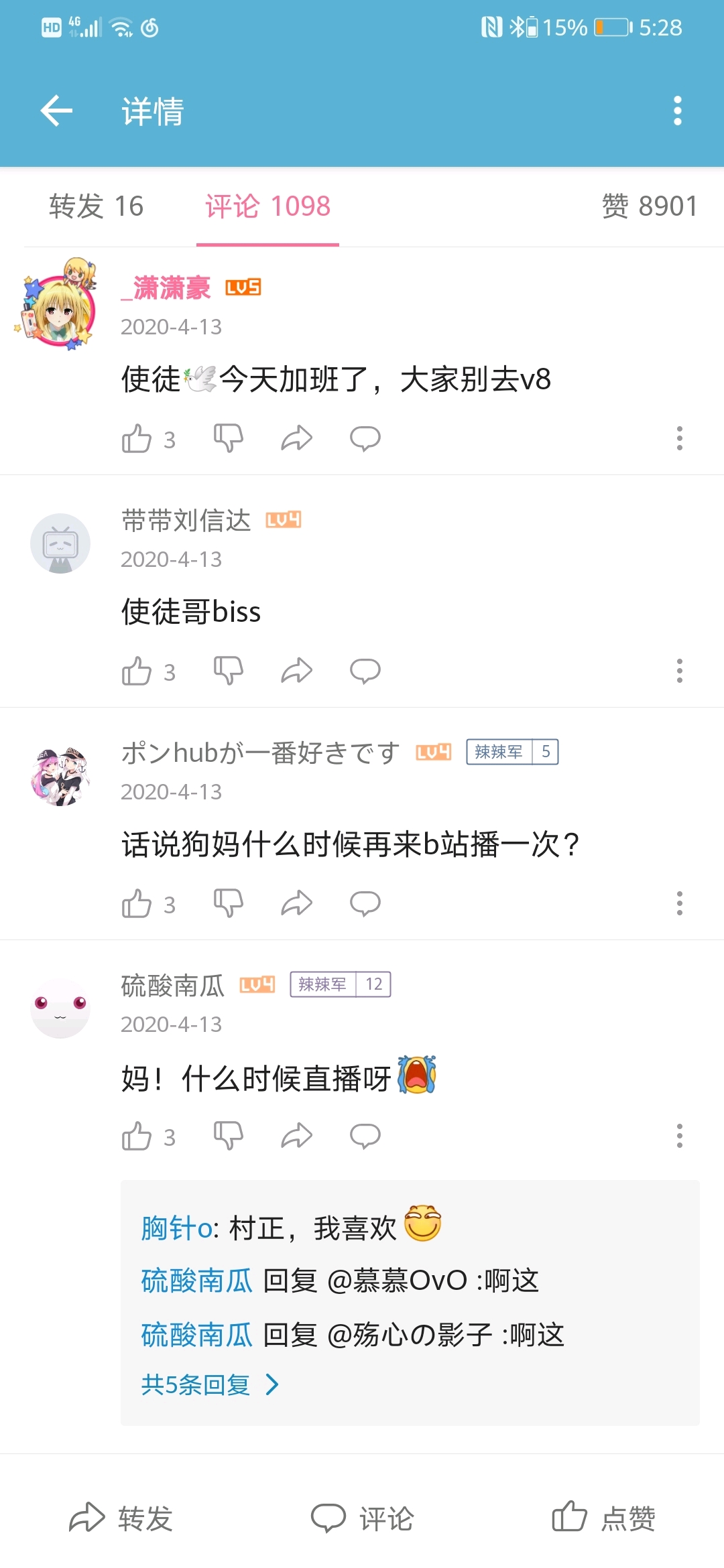Share the comment asking 话说狗妈什么时候再来b站播一次
This screenshot has width=724, height=1568.
(296, 903)
